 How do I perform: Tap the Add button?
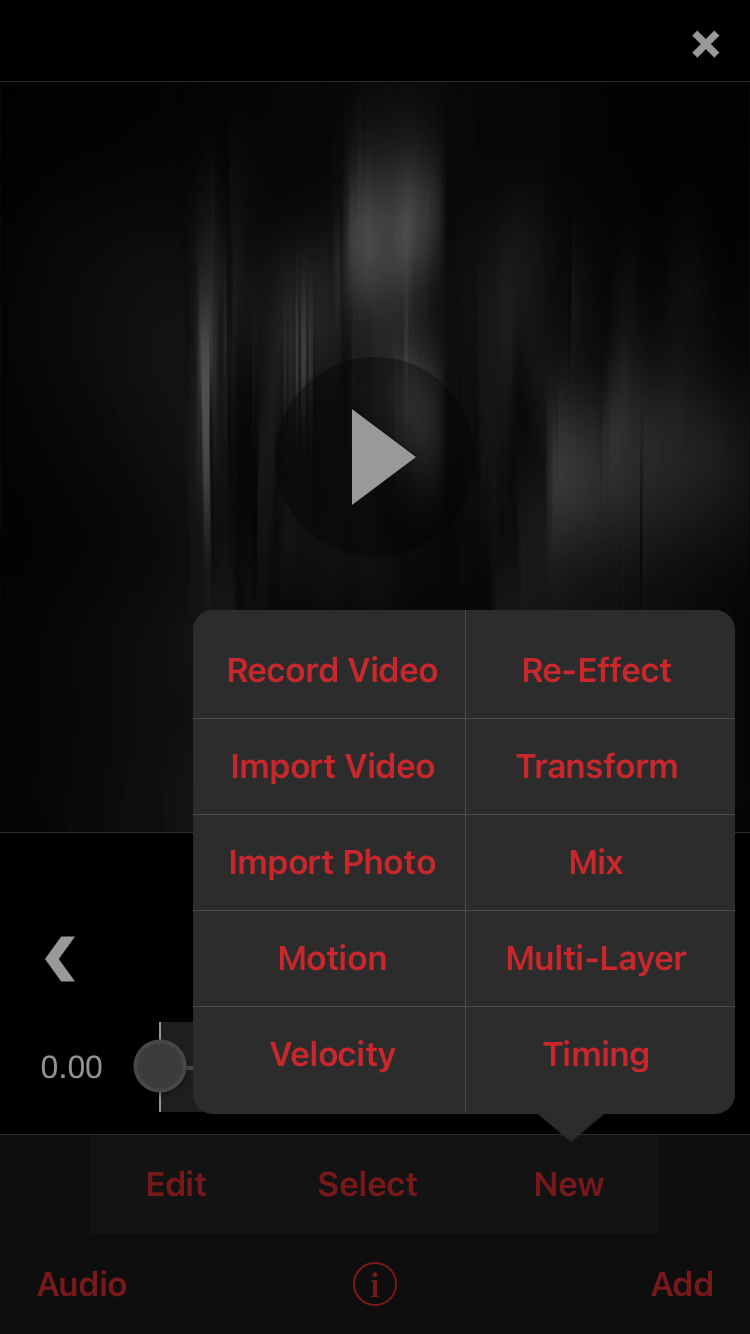coord(682,1284)
